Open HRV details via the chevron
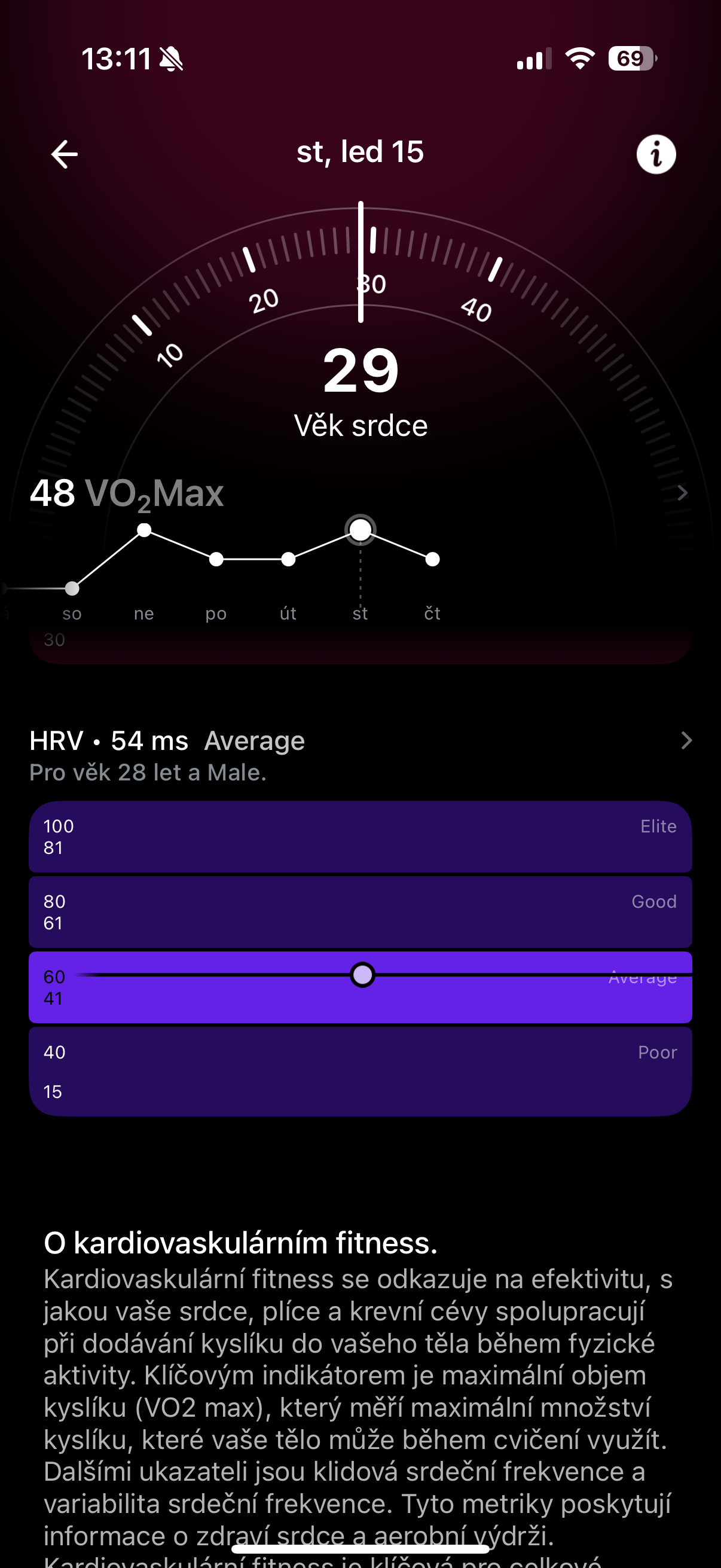721x1568 pixels. click(x=686, y=740)
